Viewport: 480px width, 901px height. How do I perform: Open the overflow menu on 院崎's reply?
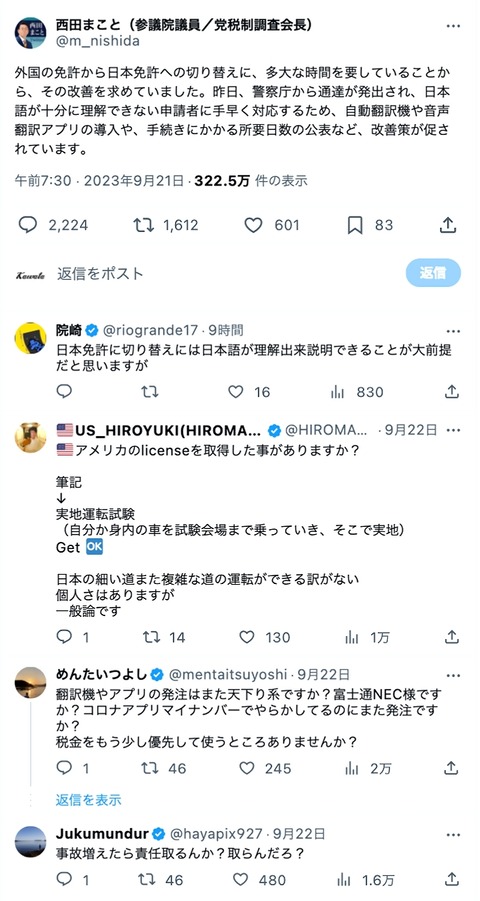[454, 331]
